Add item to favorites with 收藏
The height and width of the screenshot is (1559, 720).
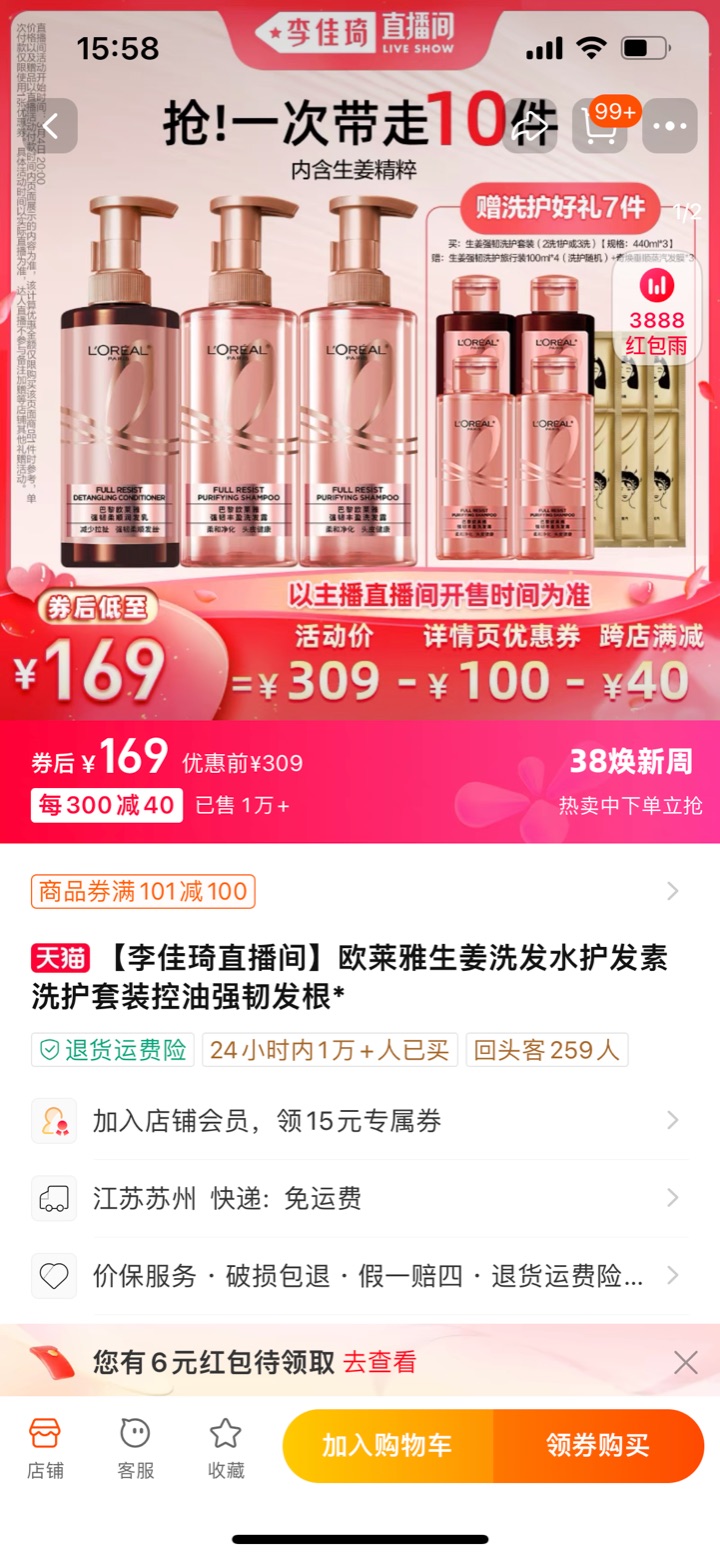click(225, 1447)
